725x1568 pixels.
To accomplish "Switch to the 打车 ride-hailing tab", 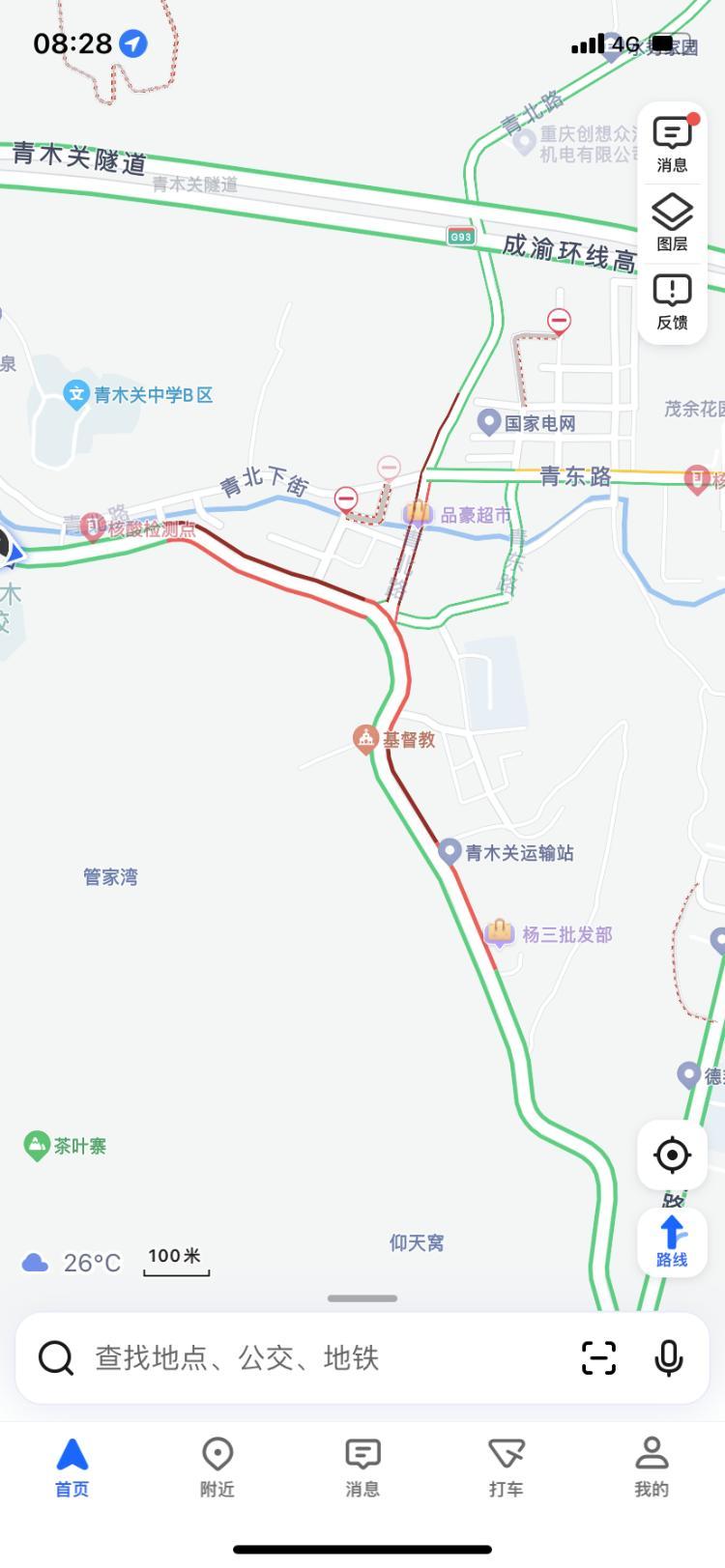I will [507, 1467].
